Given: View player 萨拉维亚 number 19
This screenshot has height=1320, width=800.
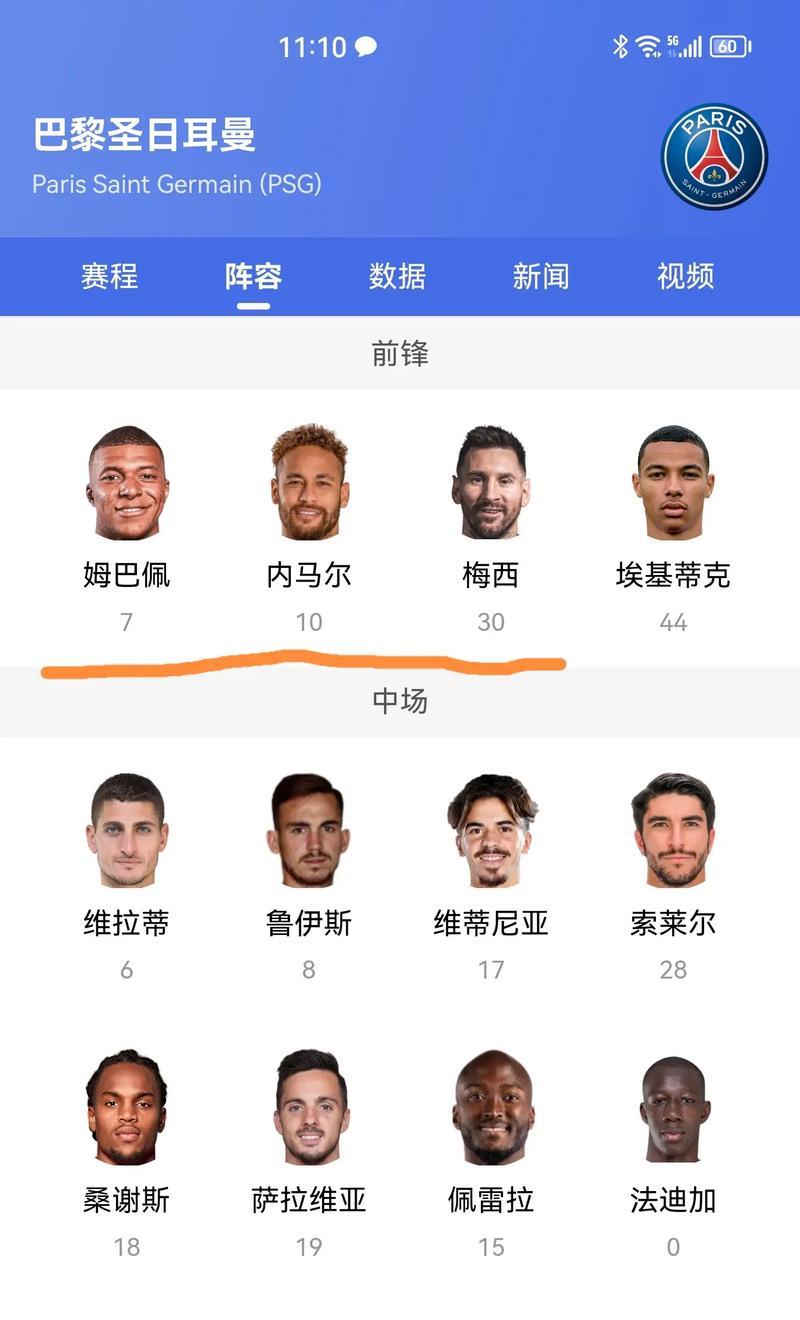Looking at the screenshot, I should click(309, 1154).
